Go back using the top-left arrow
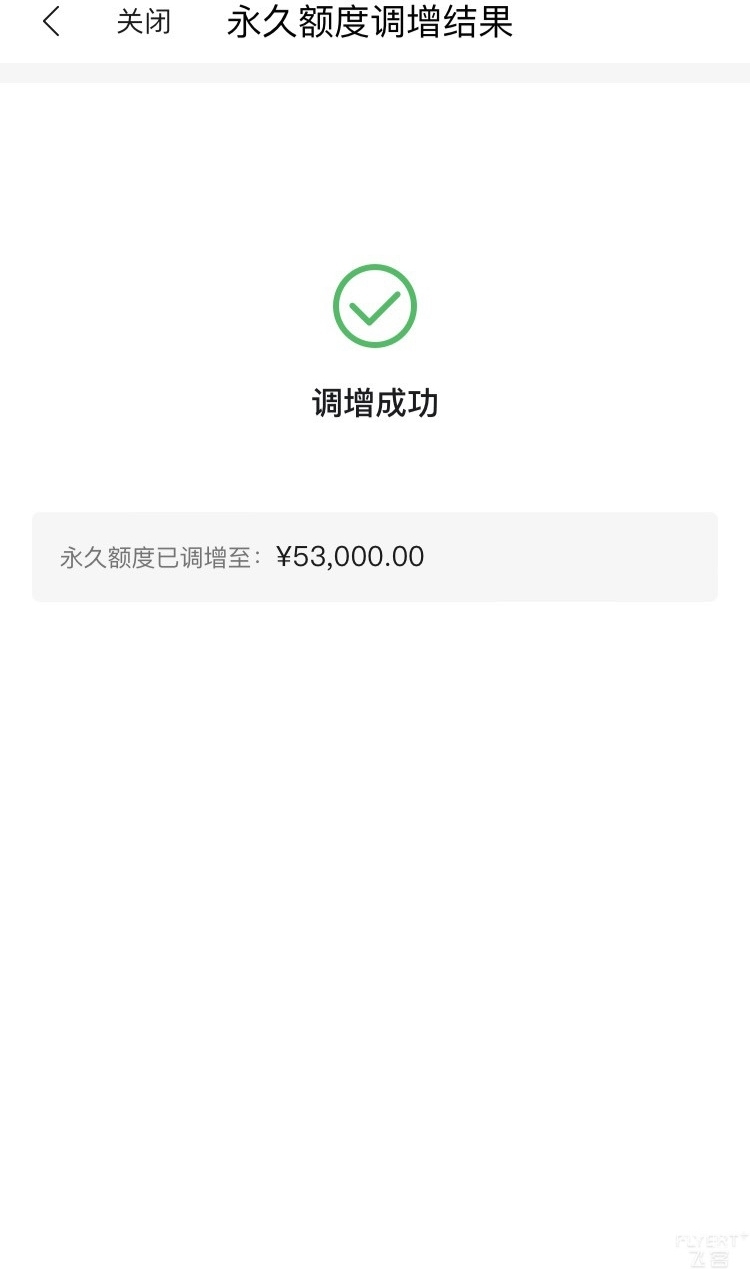 [51, 21]
